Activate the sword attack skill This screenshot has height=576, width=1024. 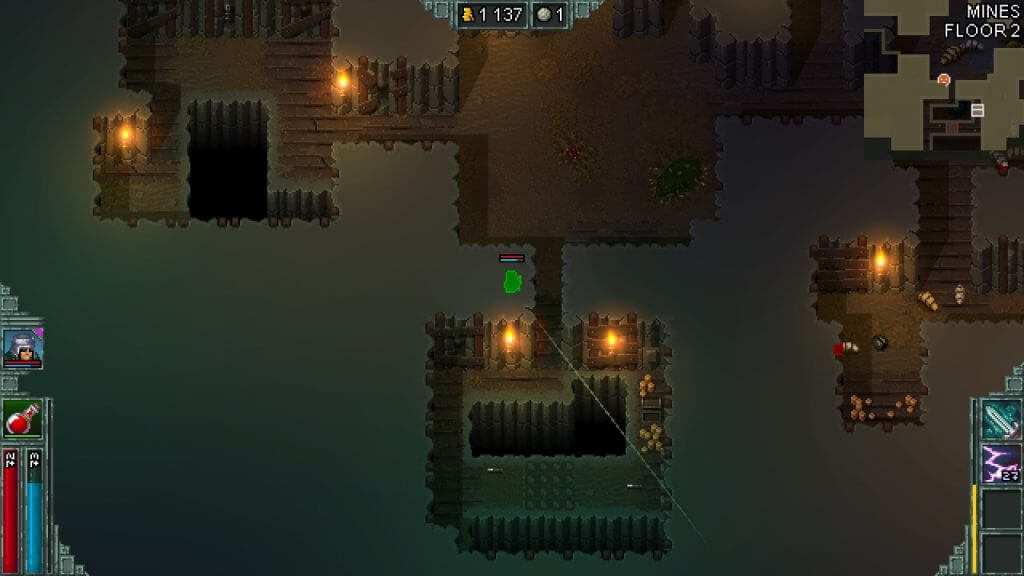coord(1000,419)
